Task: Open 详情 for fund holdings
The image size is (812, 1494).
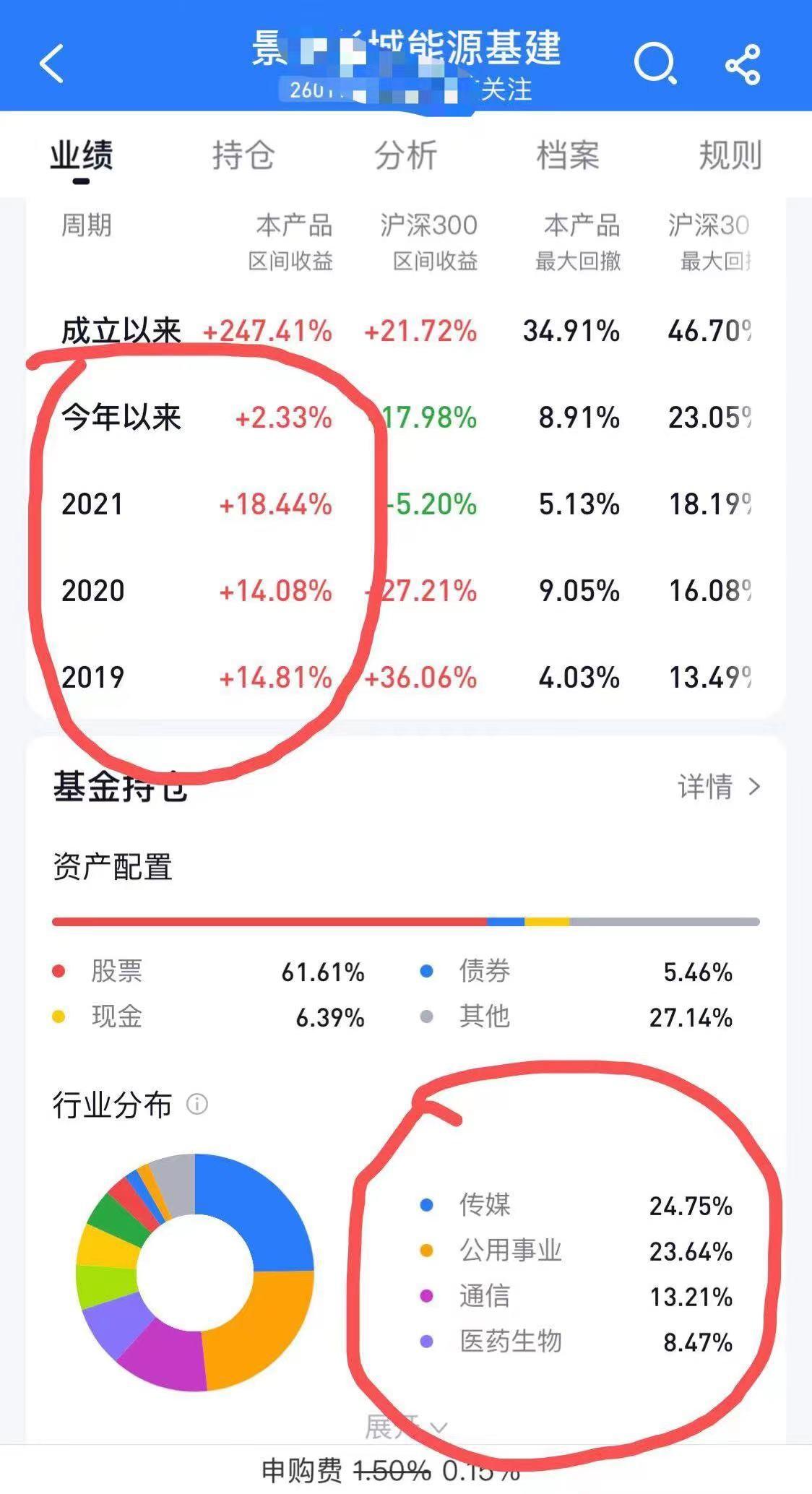Action: click(x=719, y=787)
